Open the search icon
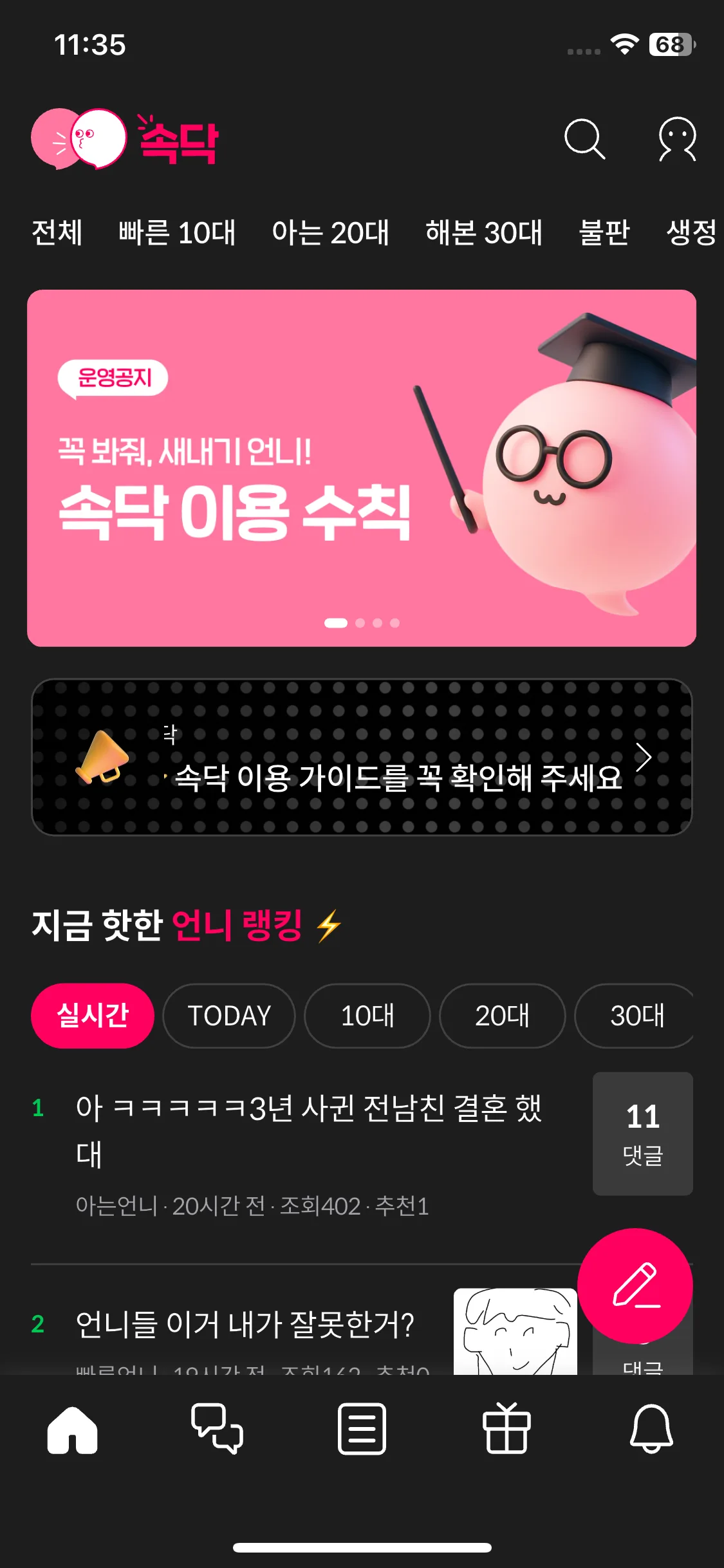724x1568 pixels. click(584, 138)
